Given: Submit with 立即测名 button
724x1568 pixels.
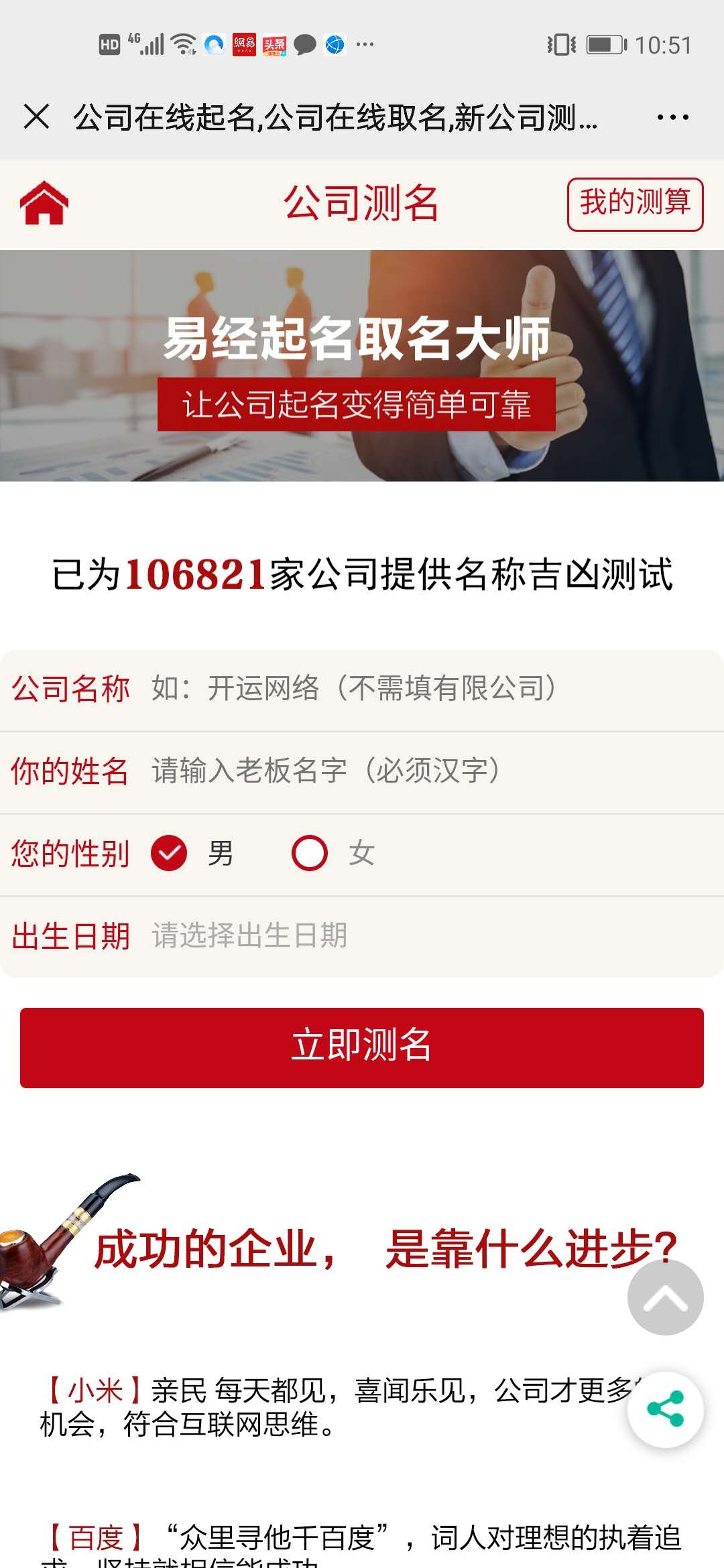Looking at the screenshot, I should (x=362, y=1047).
